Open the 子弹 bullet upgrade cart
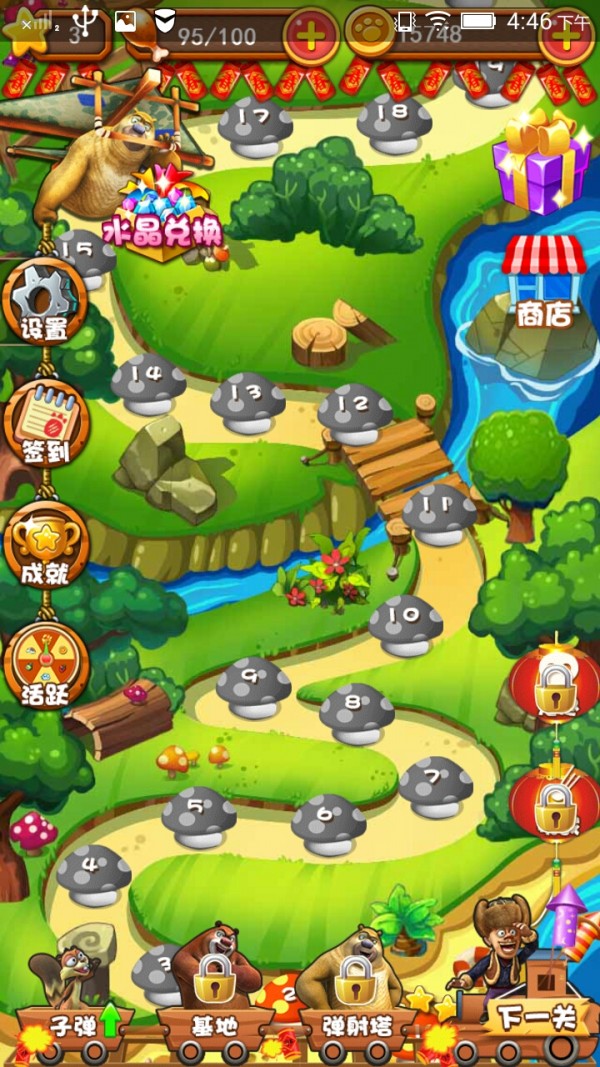 (72, 1023)
